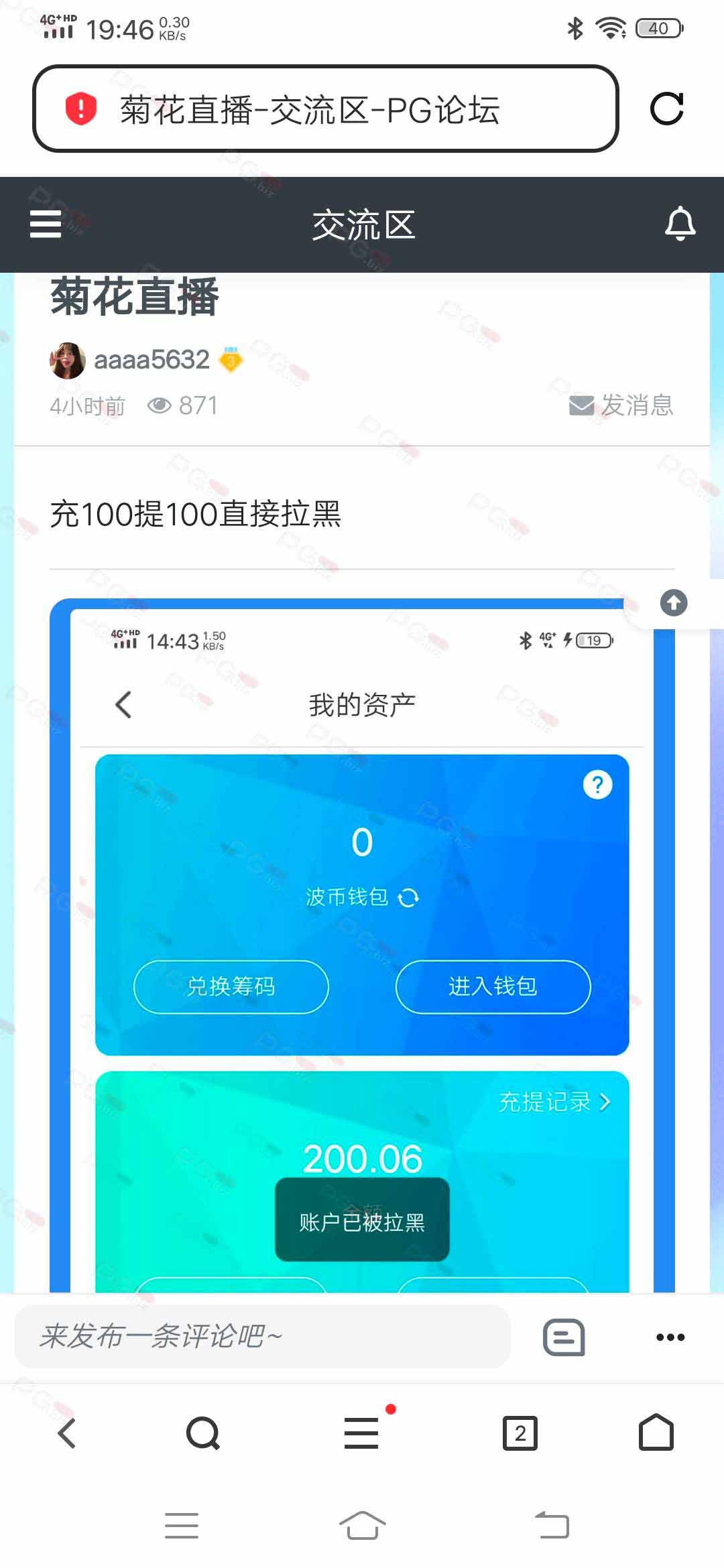Image resolution: width=724 pixels, height=1568 pixels.
Task: Open the posted asset screenshot image
Action: (x=362, y=938)
